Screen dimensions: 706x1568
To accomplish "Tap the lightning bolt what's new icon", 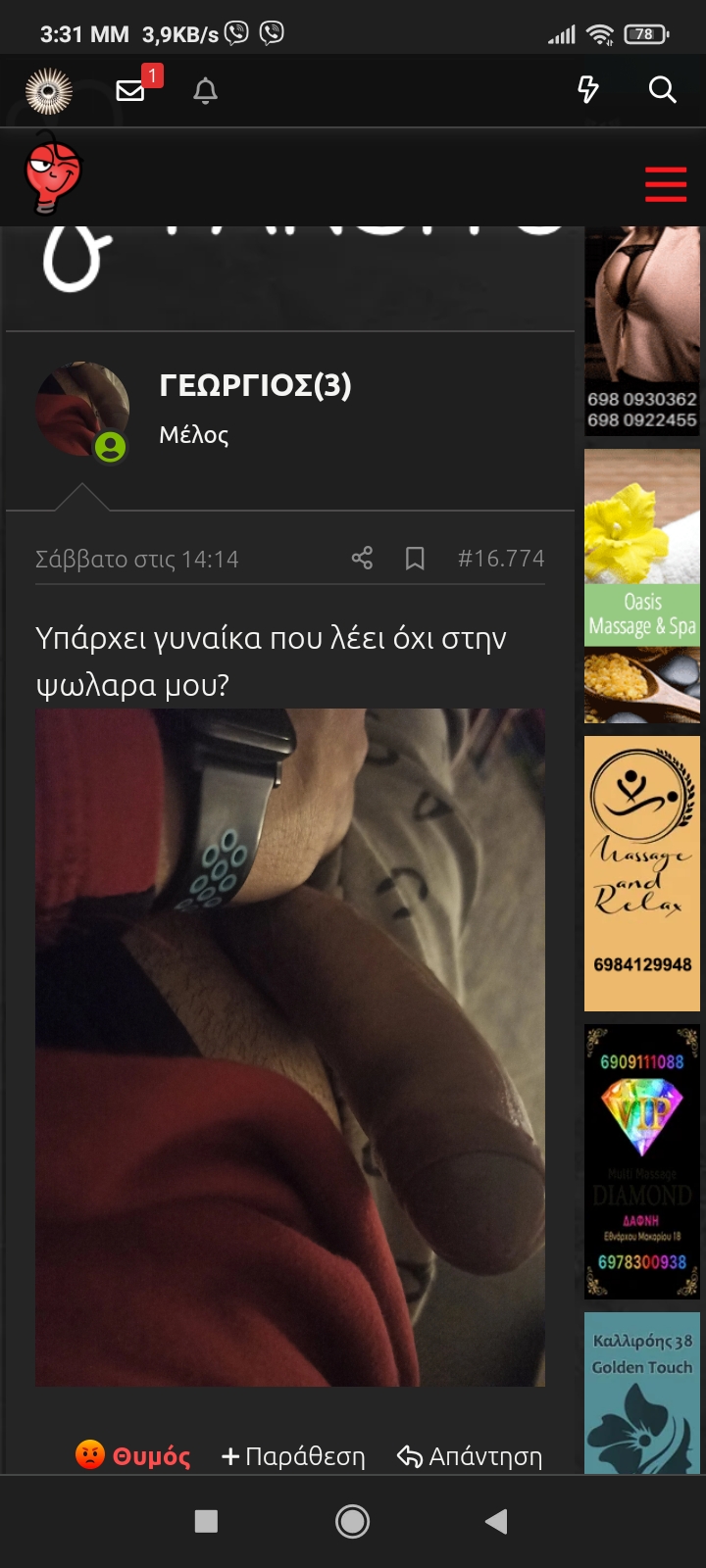I will click(587, 90).
